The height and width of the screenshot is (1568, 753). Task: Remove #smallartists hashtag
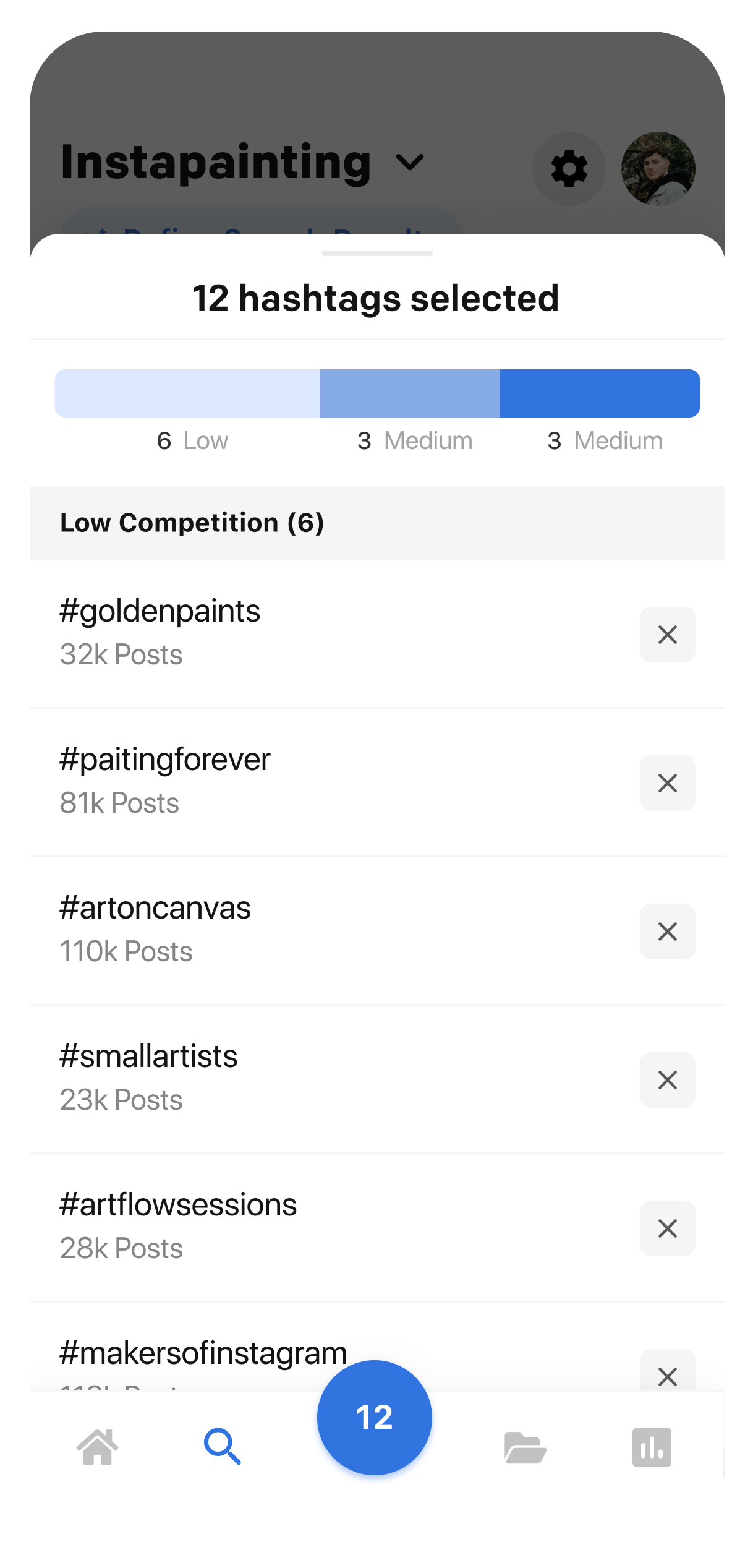(x=667, y=1079)
